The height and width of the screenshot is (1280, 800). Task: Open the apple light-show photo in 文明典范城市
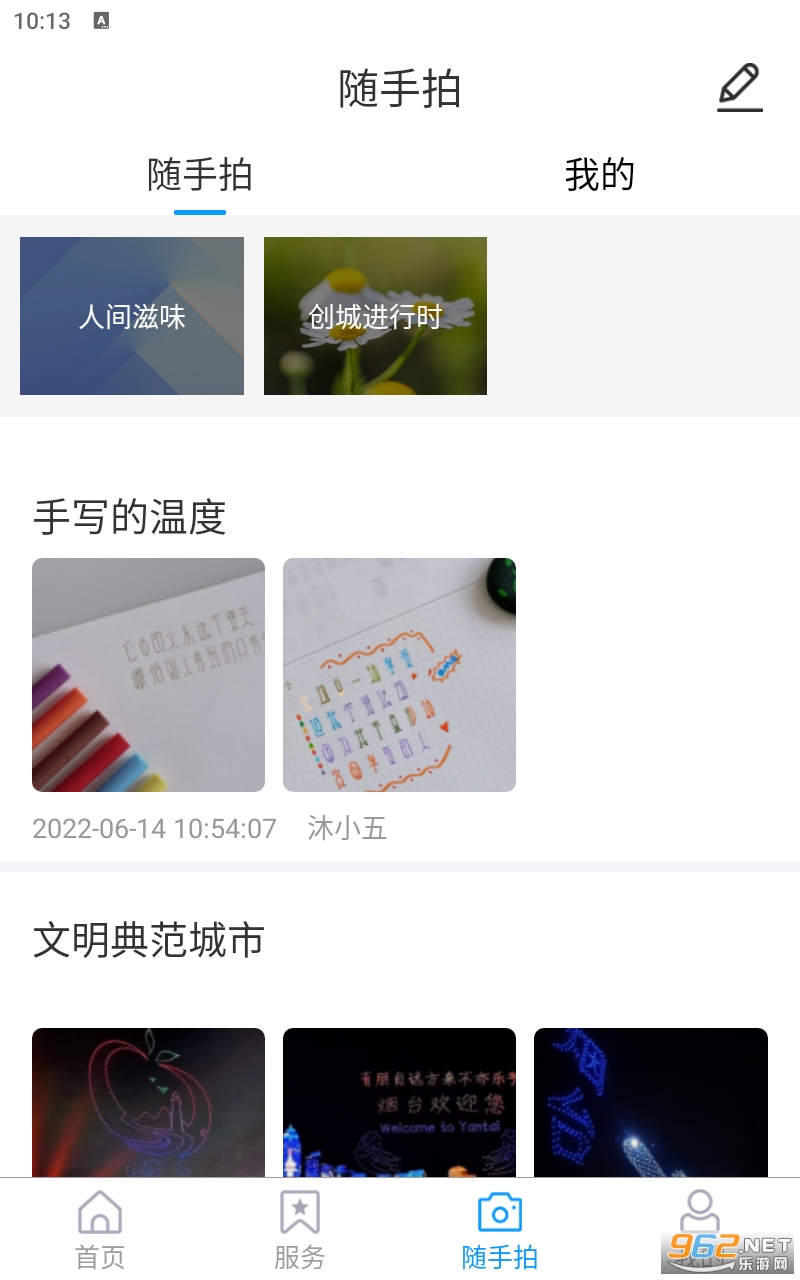click(148, 1102)
